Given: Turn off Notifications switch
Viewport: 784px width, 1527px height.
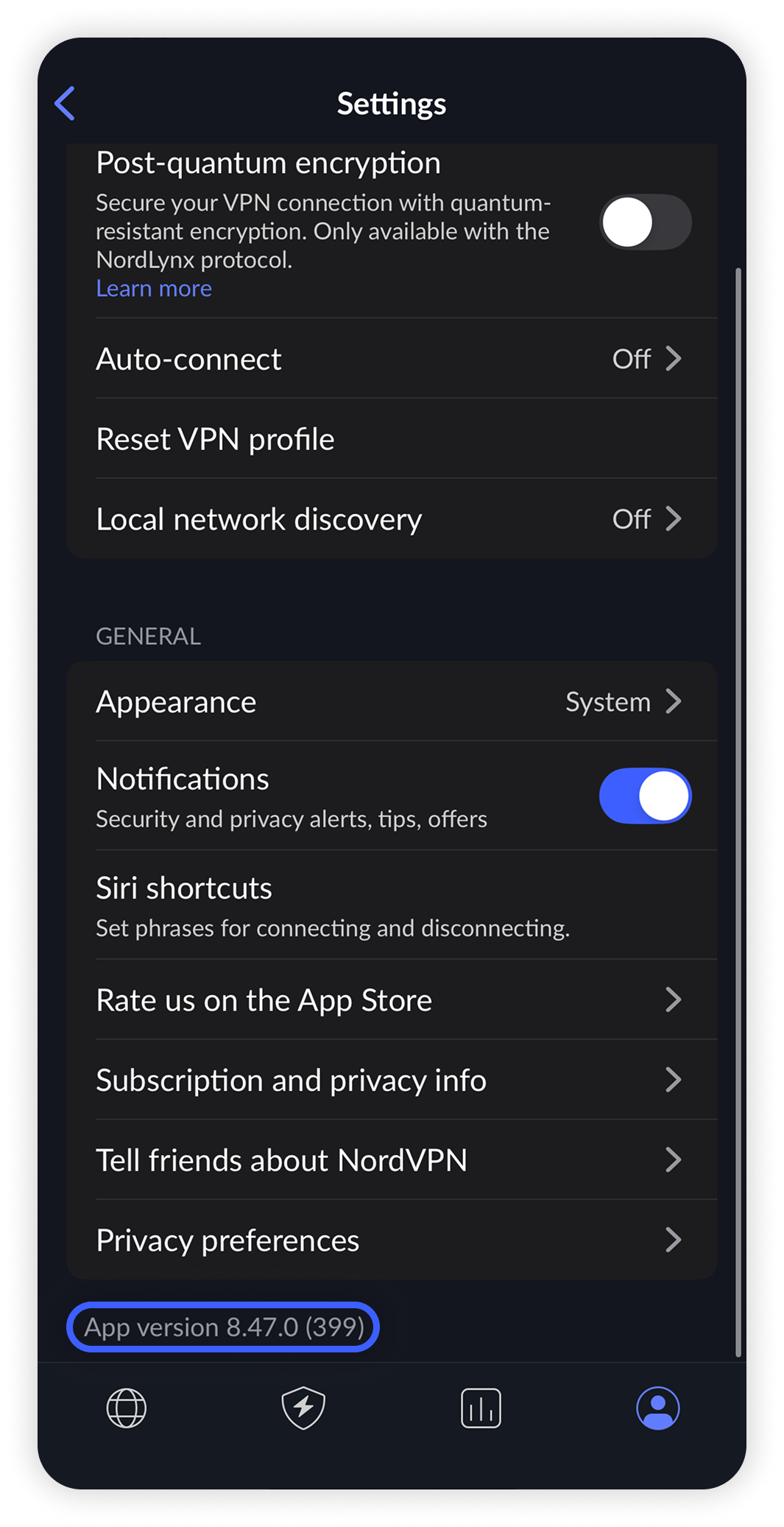Looking at the screenshot, I should coord(645,796).
